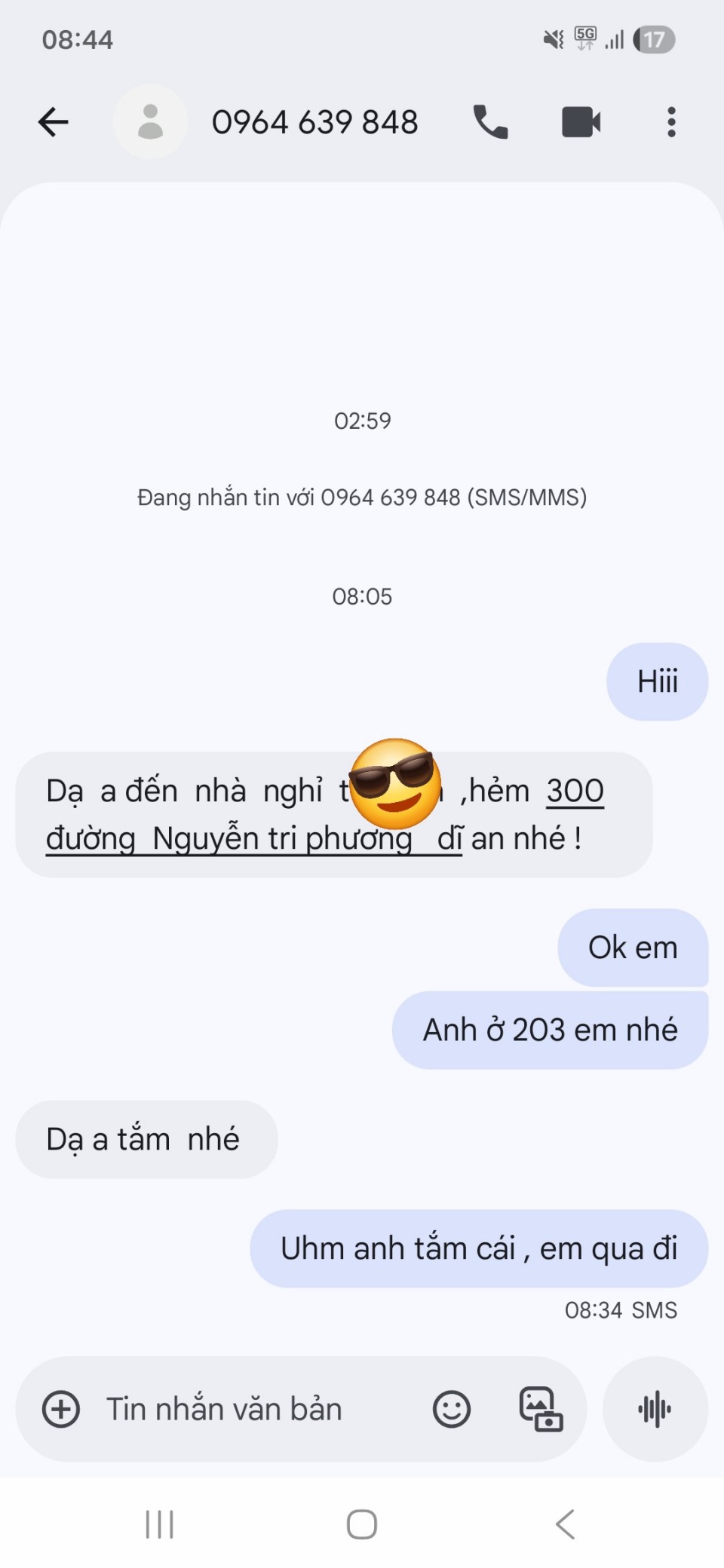Go back to the conversation list
Viewport: 724px width, 1568px height.
tap(54, 122)
